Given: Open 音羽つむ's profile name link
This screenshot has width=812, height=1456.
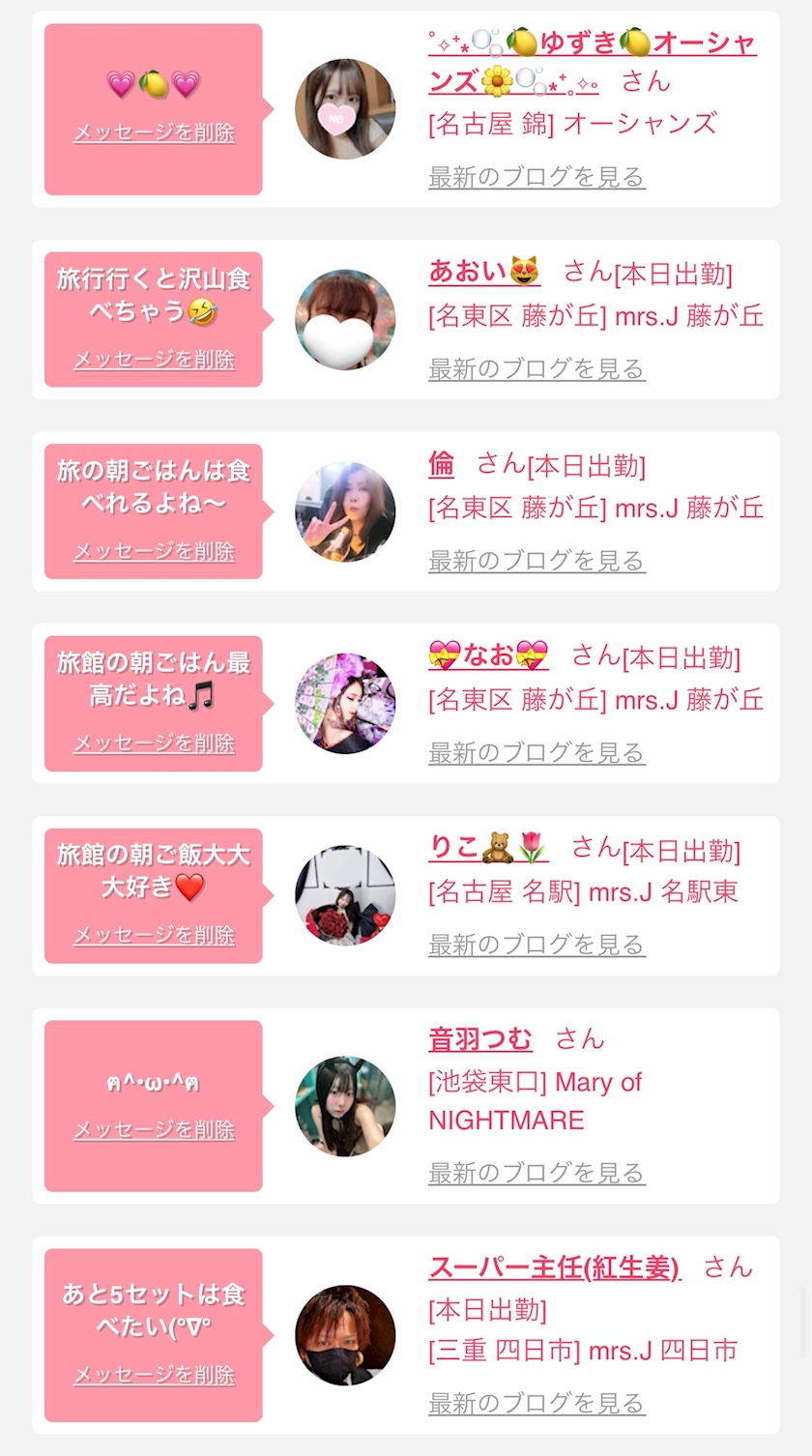Looking at the screenshot, I should [480, 1039].
